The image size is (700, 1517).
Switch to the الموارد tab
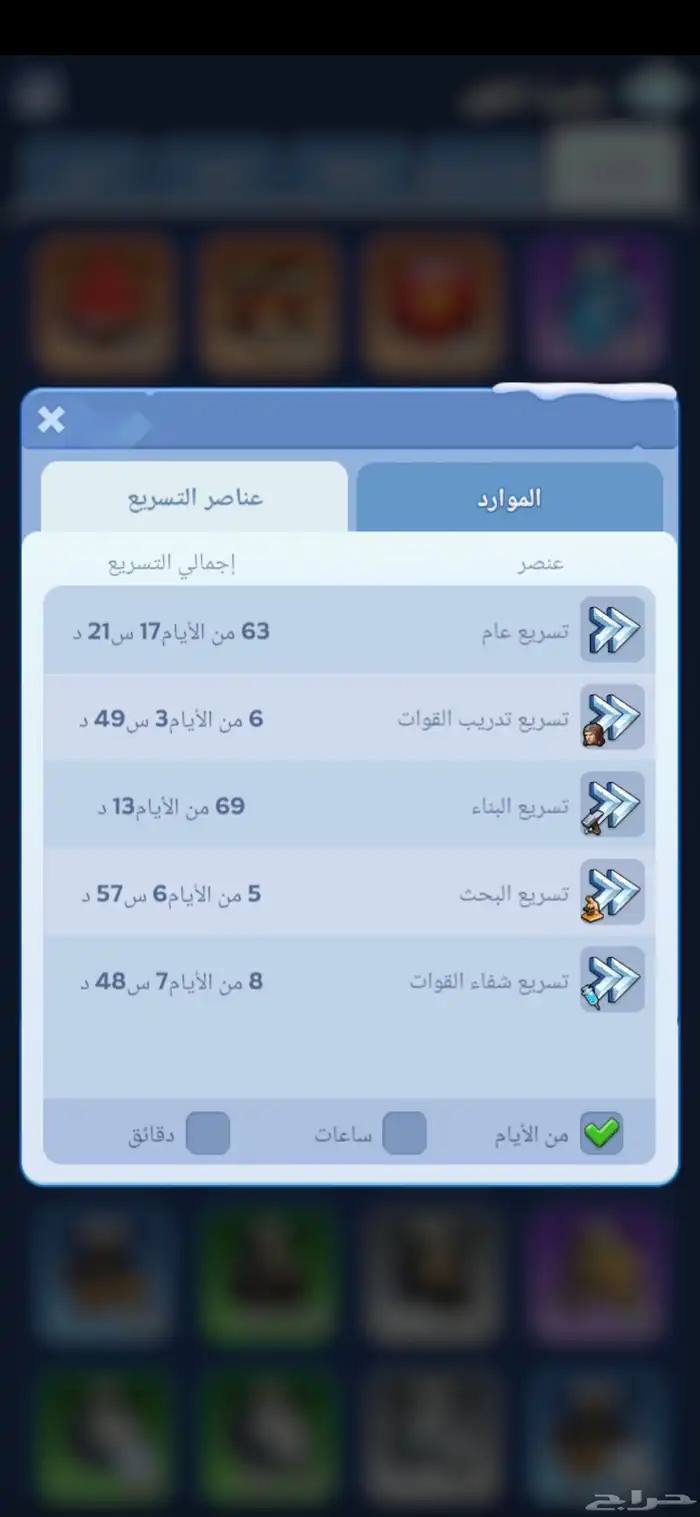pos(509,497)
